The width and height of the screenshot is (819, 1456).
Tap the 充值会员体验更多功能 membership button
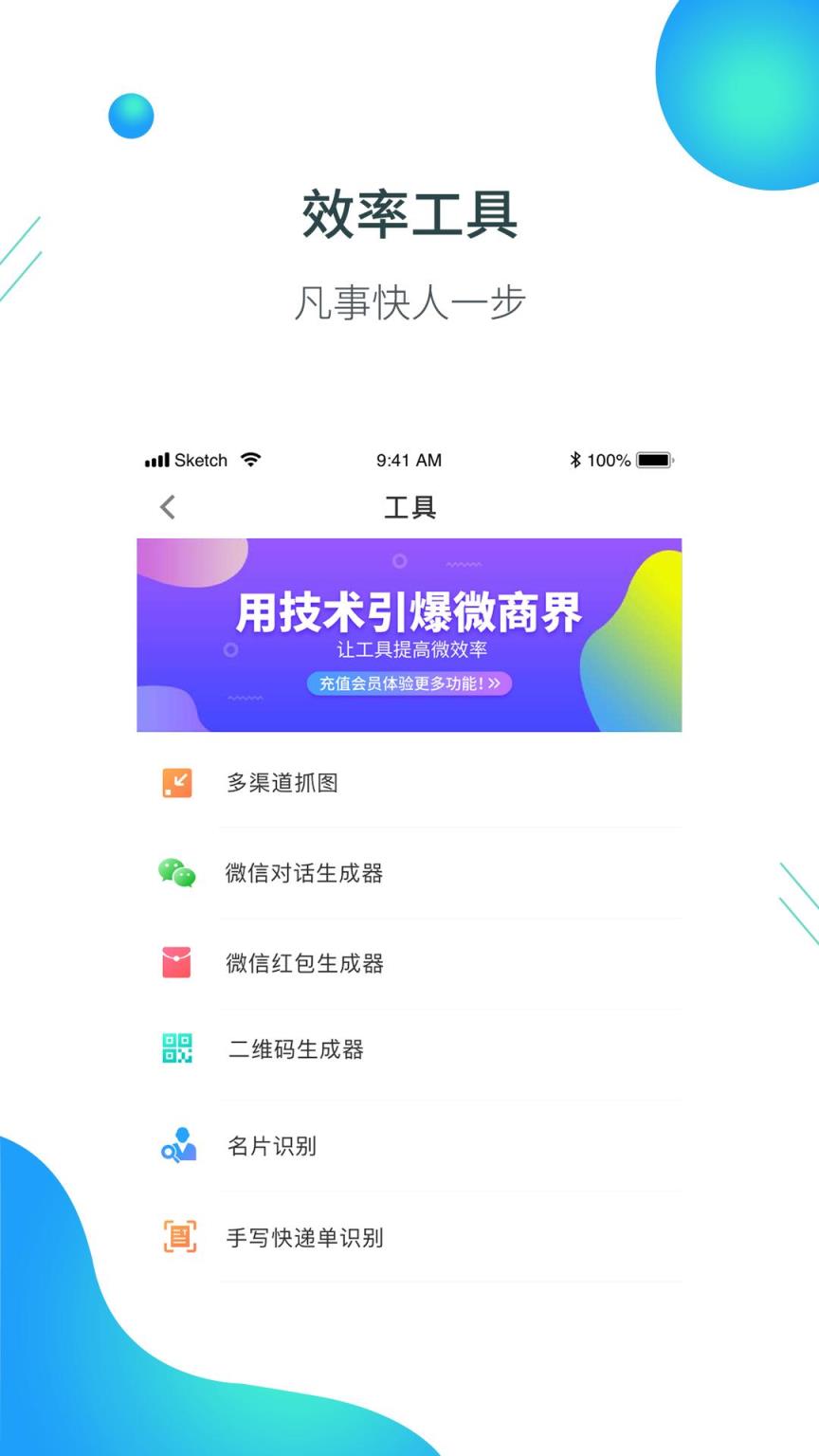tap(409, 683)
